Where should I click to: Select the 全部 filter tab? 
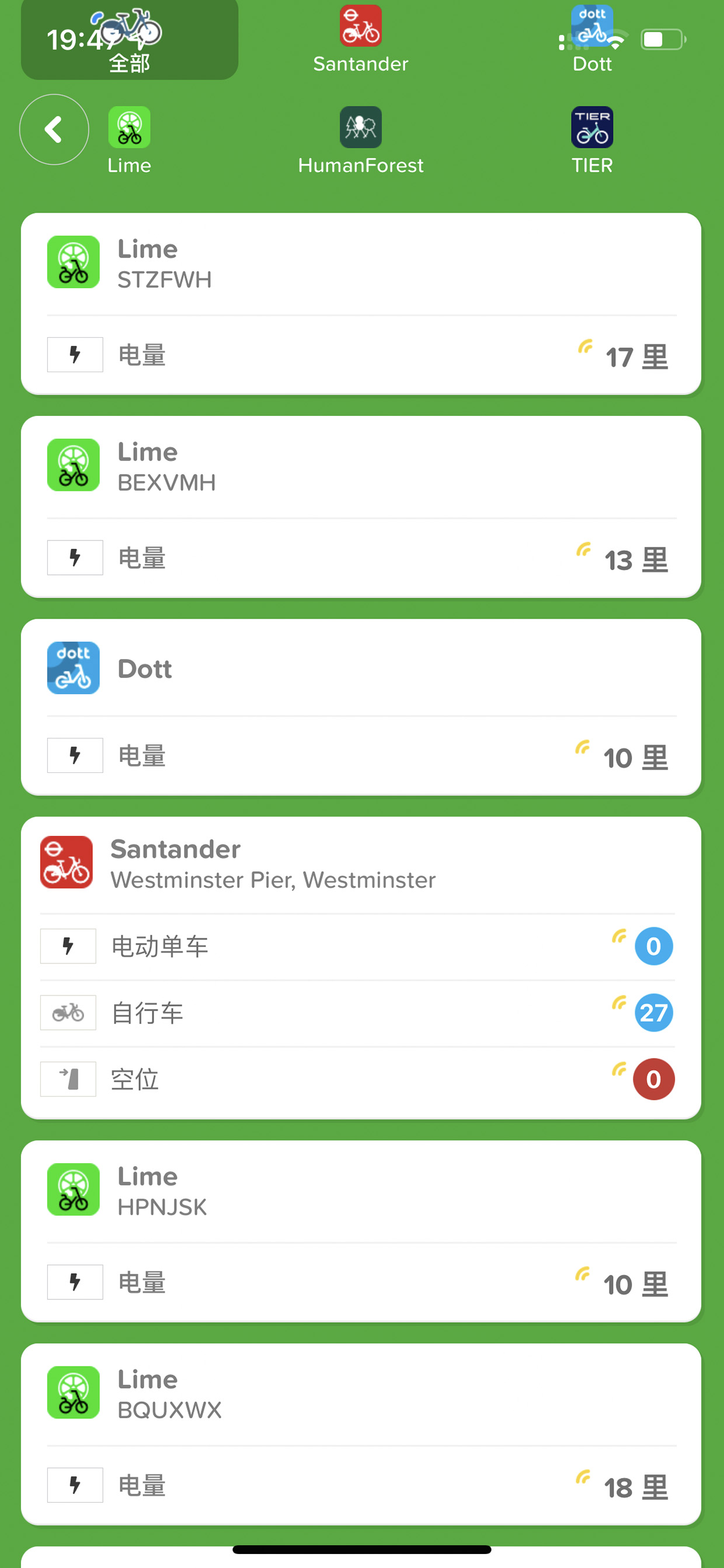click(x=130, y=39)
